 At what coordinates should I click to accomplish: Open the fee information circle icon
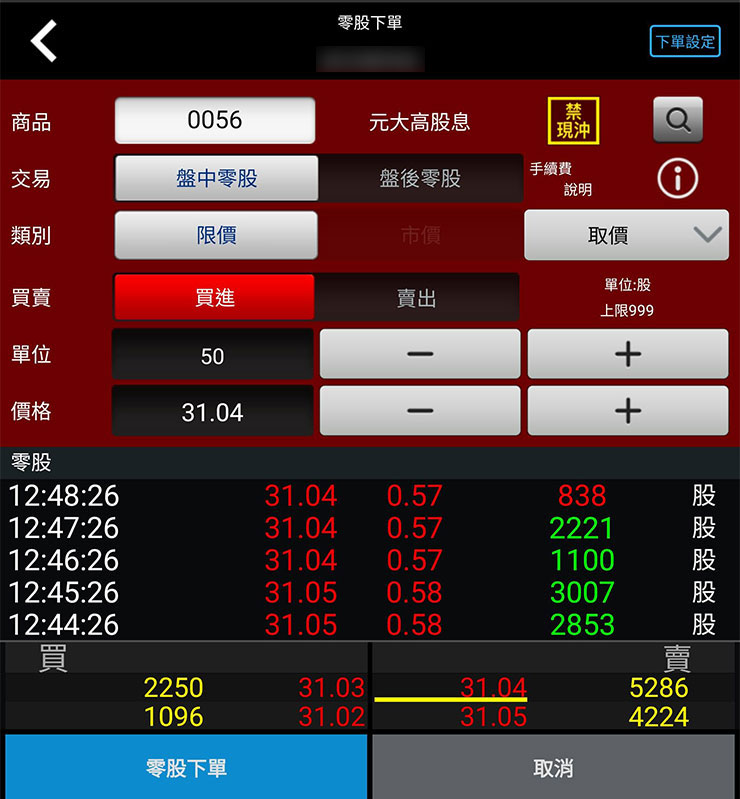pyautogui.click(x=678, y=177)
